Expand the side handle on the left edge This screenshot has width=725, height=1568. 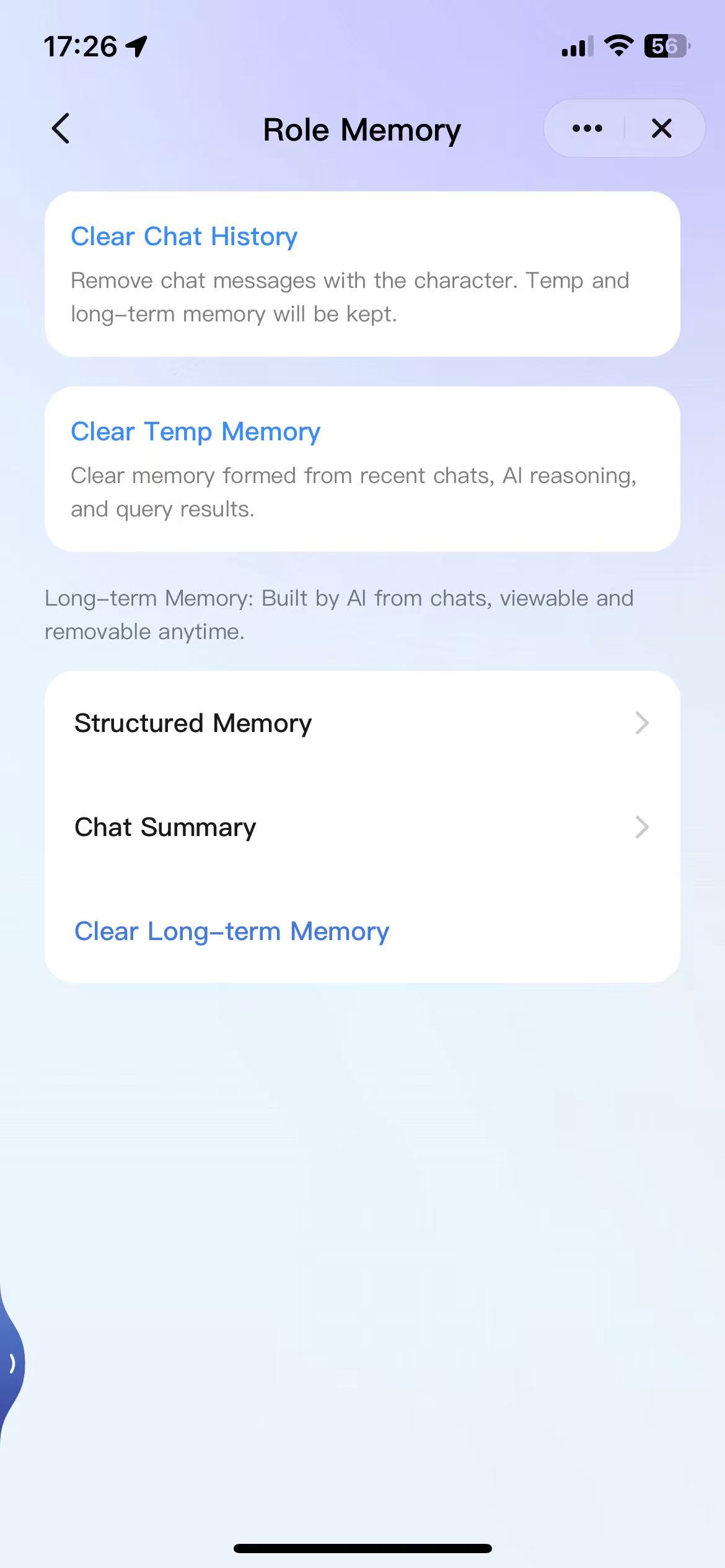[x=11, y=1364]
